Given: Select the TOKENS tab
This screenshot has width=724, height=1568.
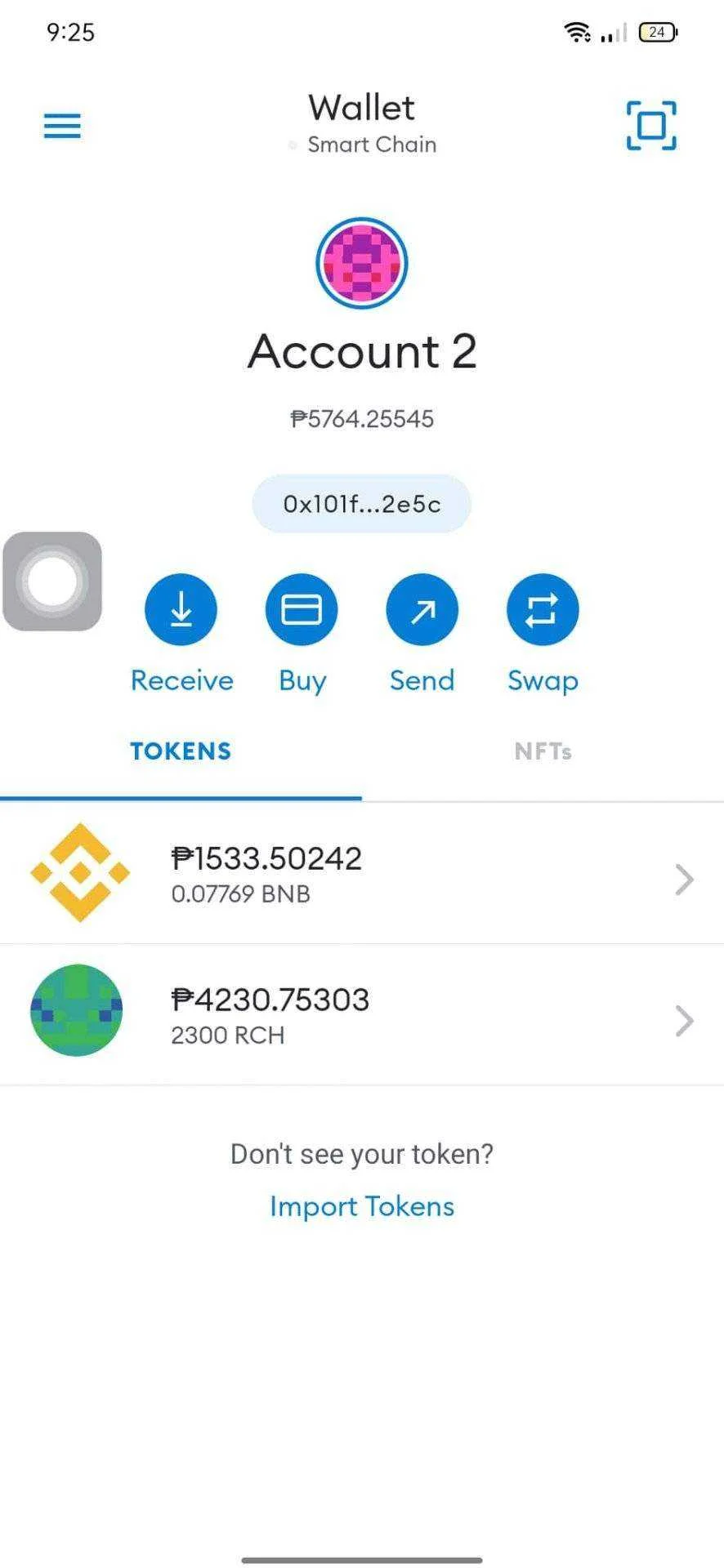Looking at the screenshot, I should (181, 751).
